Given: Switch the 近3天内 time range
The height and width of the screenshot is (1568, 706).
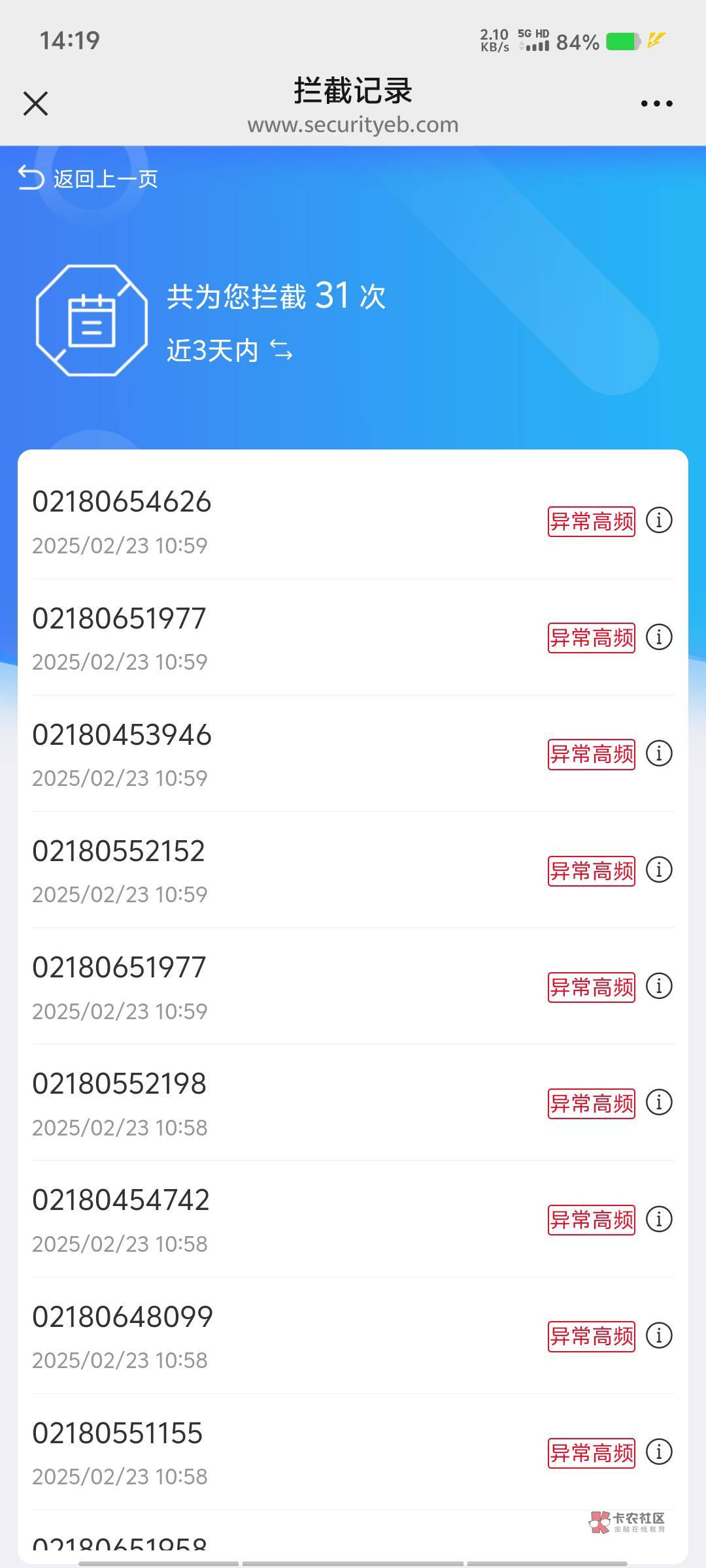Looking at the screenshot, I should (229, 350).
